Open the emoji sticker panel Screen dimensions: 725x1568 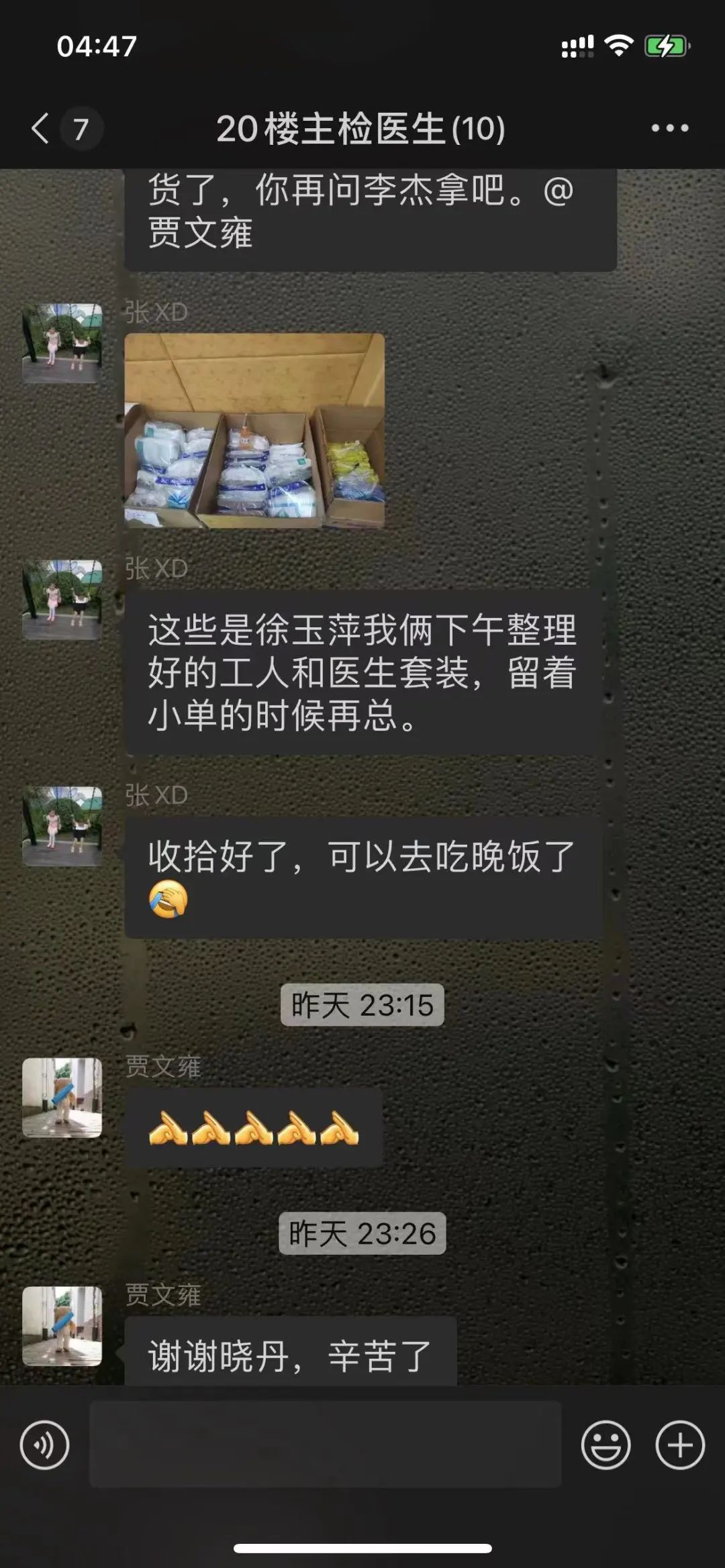coord(606,1445)
